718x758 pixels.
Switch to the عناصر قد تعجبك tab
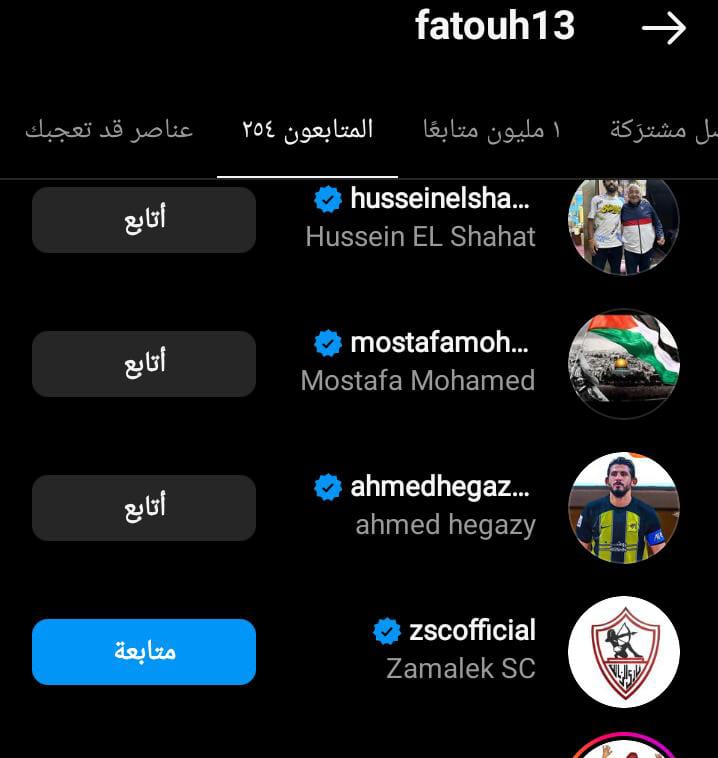pyautogui.click(x=108, y=130)
